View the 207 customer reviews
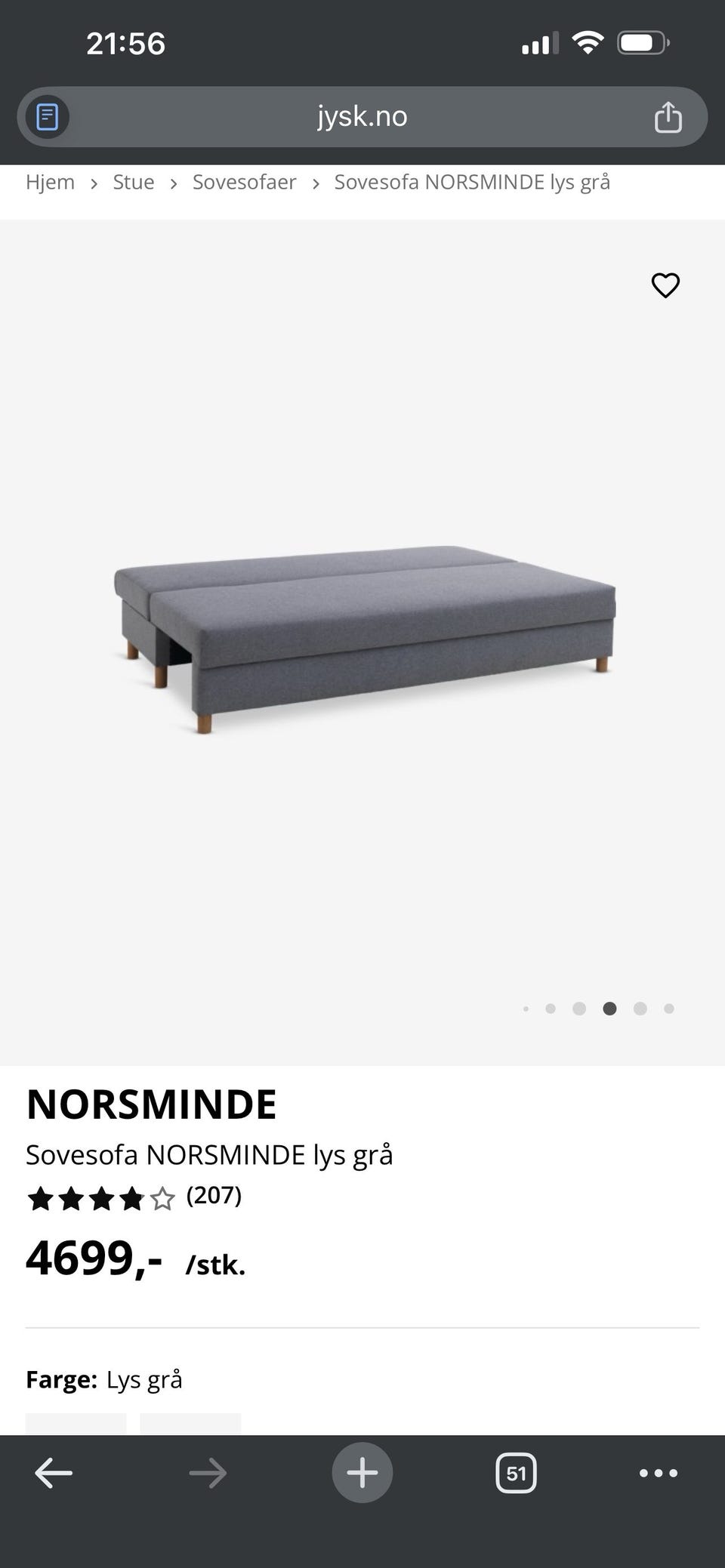Screen dimensions: 725x1568 (x=214, y=1197)
